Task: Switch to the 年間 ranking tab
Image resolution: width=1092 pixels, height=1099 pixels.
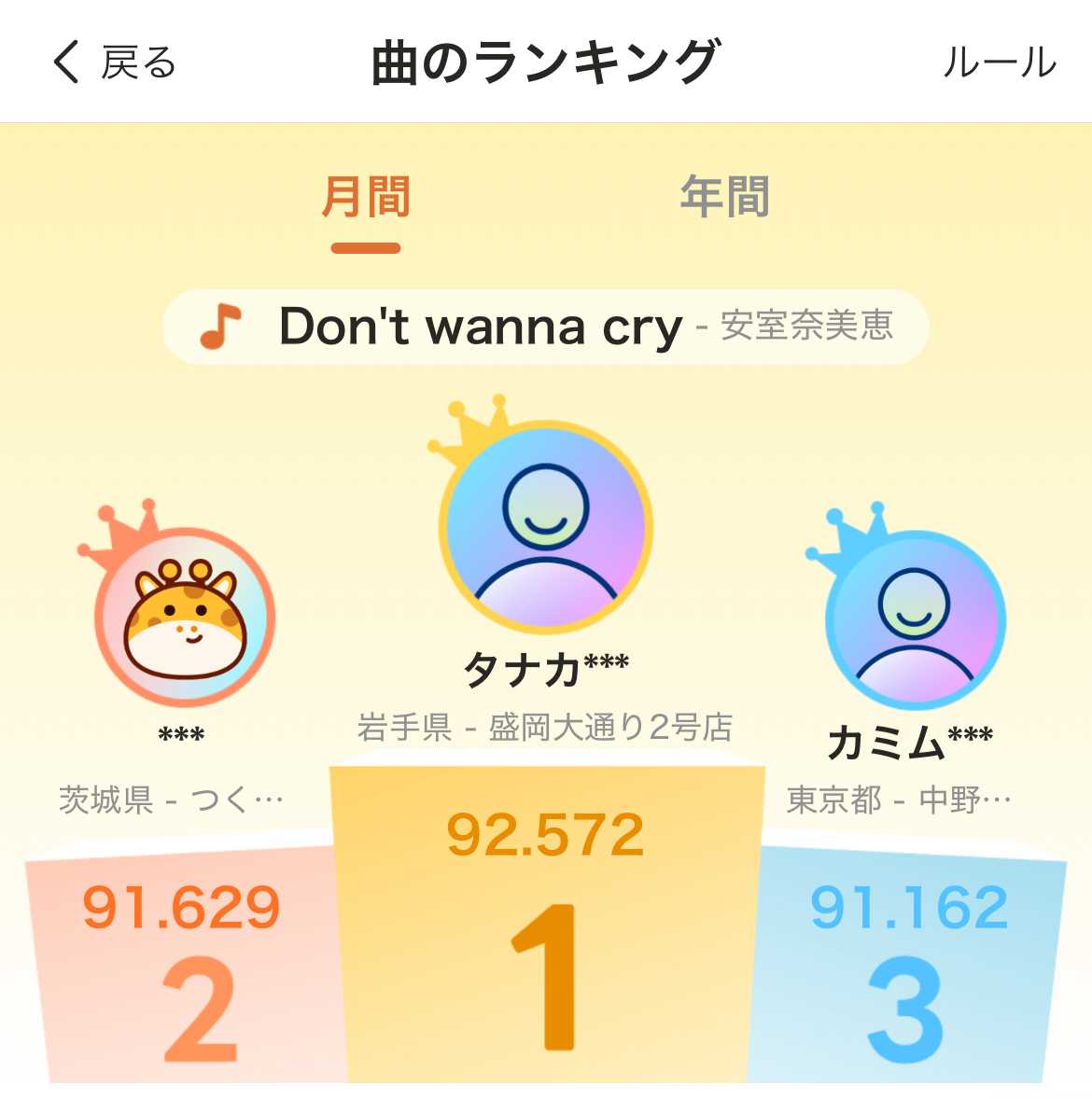Action: click(724, 197)
